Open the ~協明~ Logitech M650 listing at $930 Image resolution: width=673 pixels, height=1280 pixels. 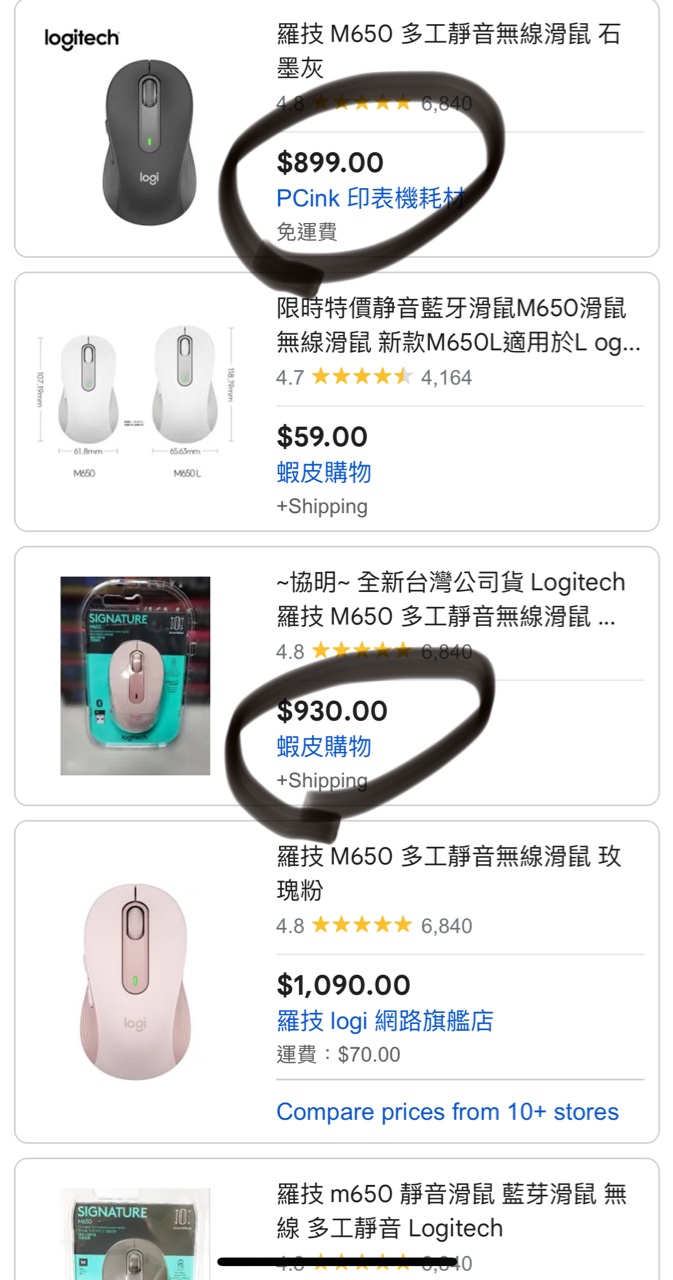pyautogui.click(x=450, y=599)
